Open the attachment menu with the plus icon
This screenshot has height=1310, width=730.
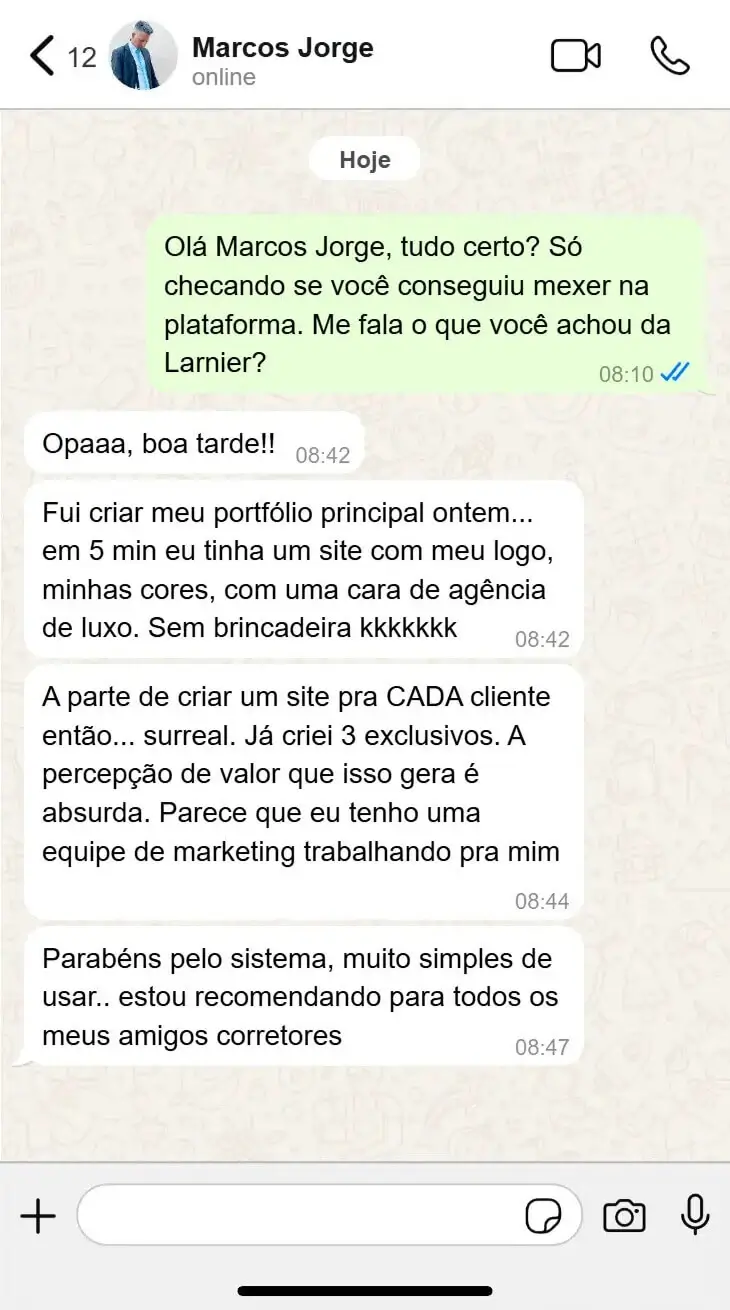(38, 1215)
